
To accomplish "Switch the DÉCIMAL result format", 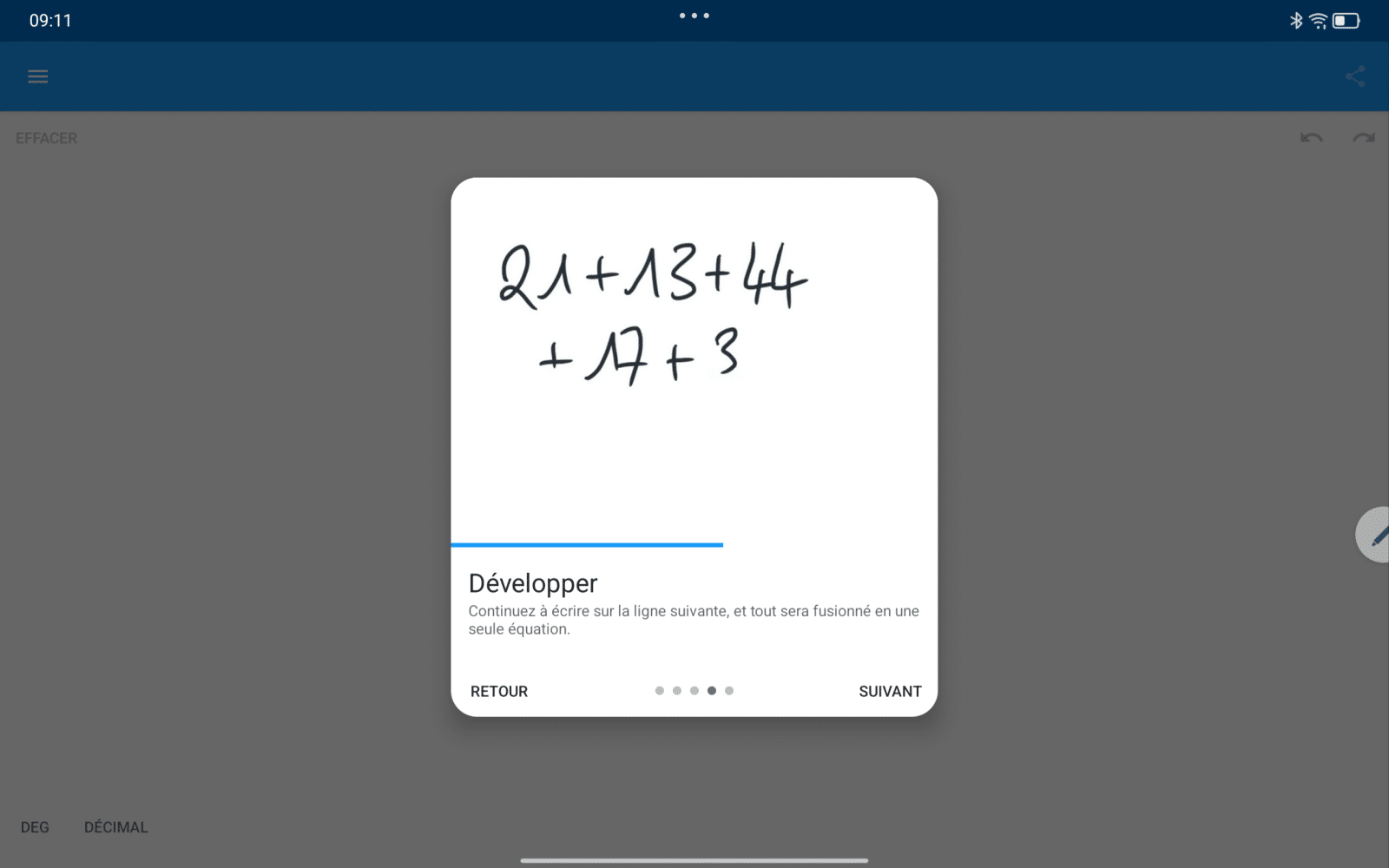I will click(116, 827).
